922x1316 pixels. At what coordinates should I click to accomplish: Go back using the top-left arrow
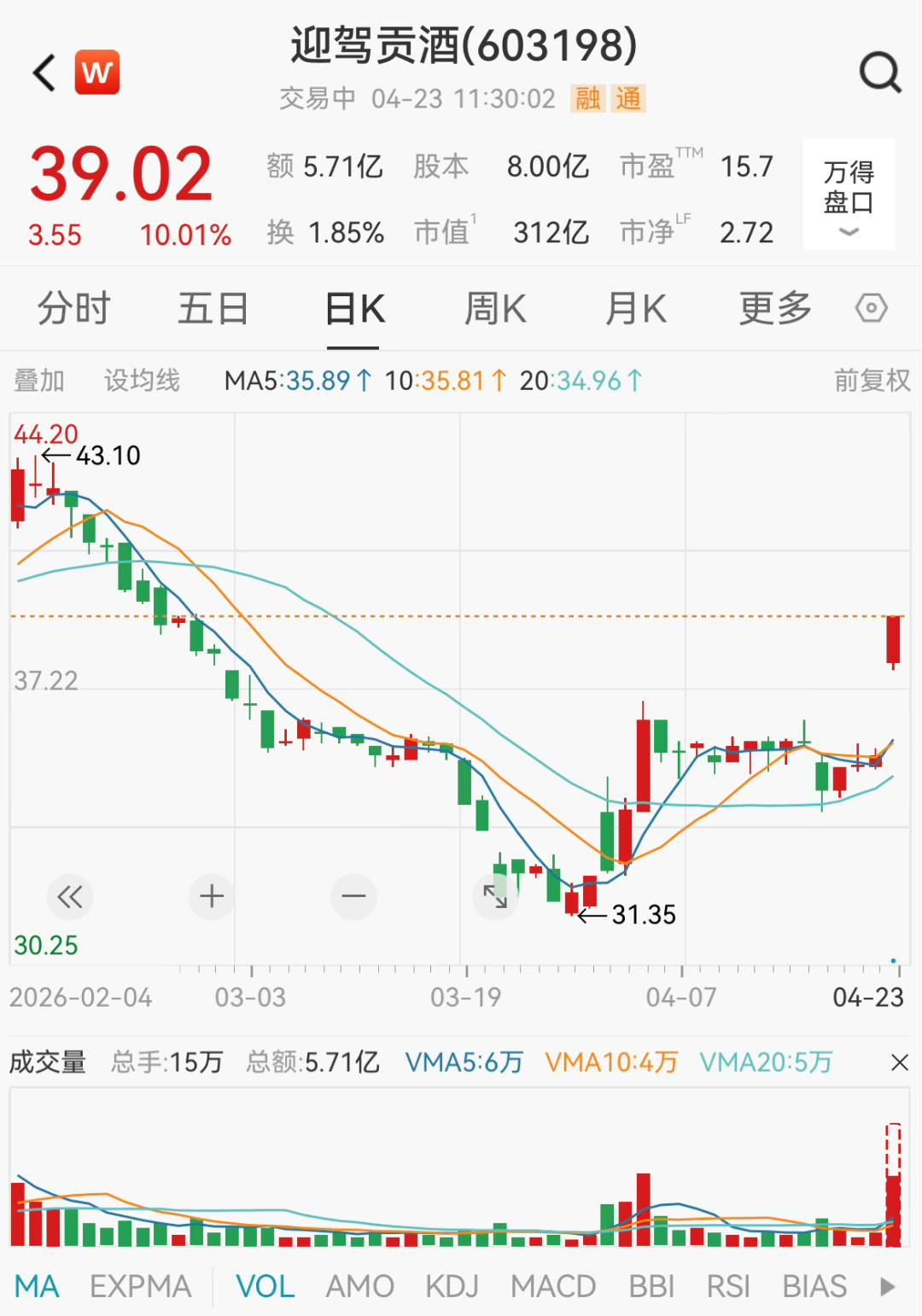click(x=44, y=73)
